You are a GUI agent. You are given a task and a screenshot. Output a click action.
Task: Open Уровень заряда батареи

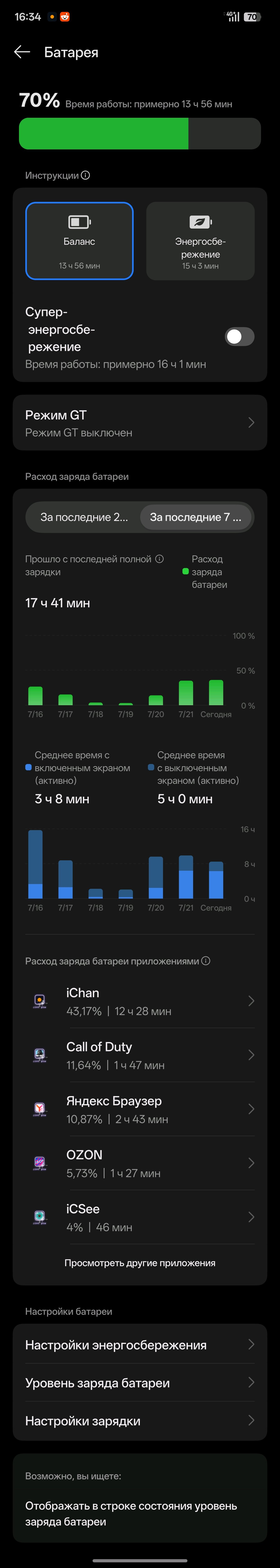(x=140, y=1383)
